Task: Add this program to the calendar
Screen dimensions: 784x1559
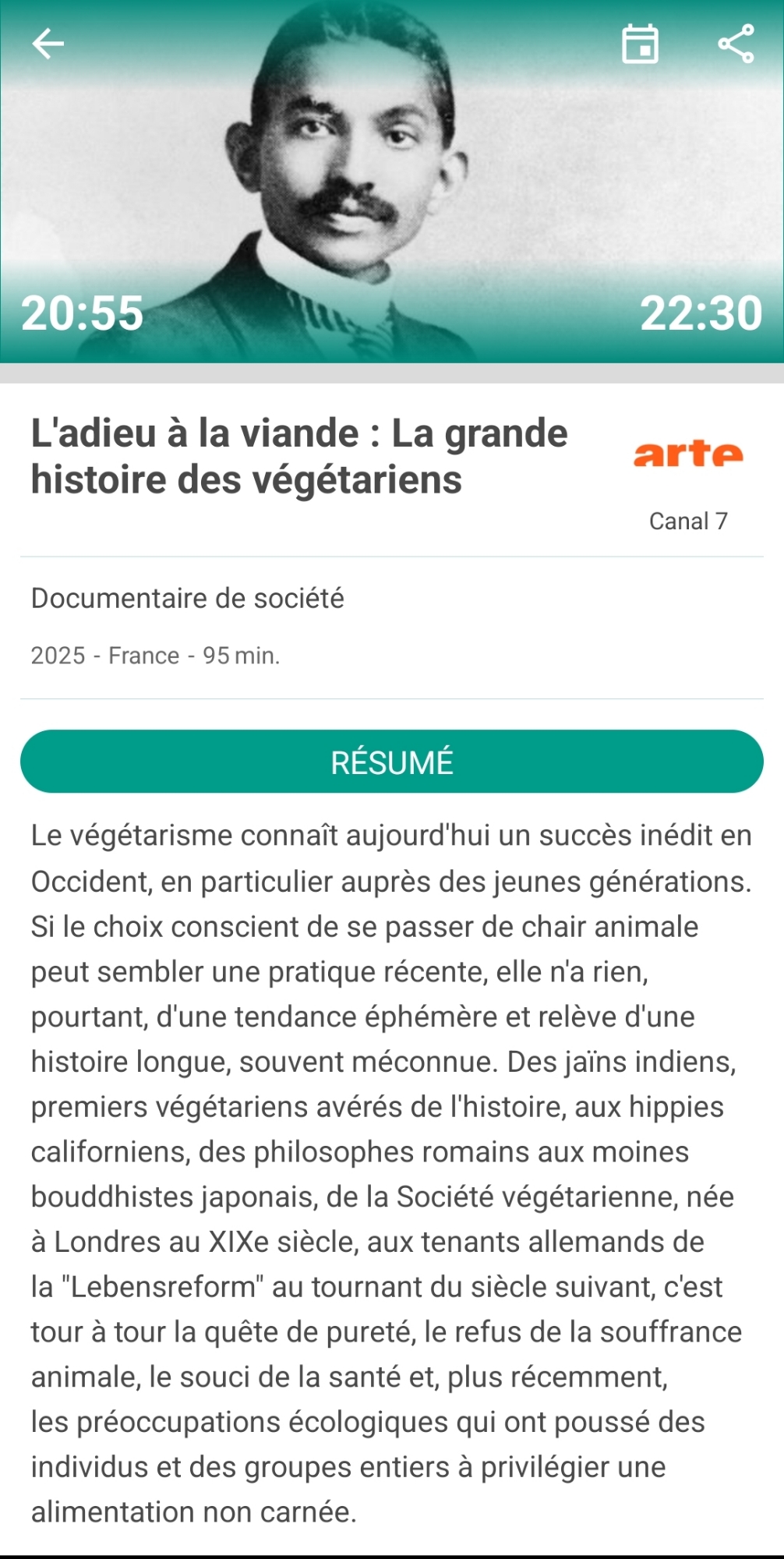Action: [x=640, y=44]
